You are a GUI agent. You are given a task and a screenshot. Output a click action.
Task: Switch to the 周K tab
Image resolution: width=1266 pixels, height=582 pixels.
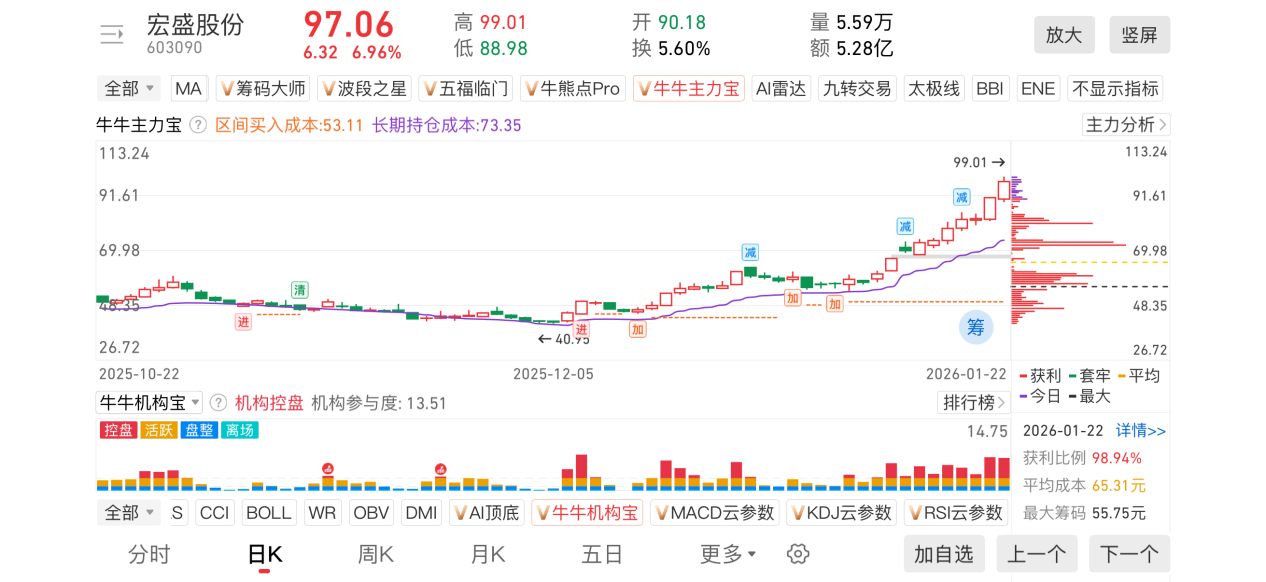coord(376,554)
